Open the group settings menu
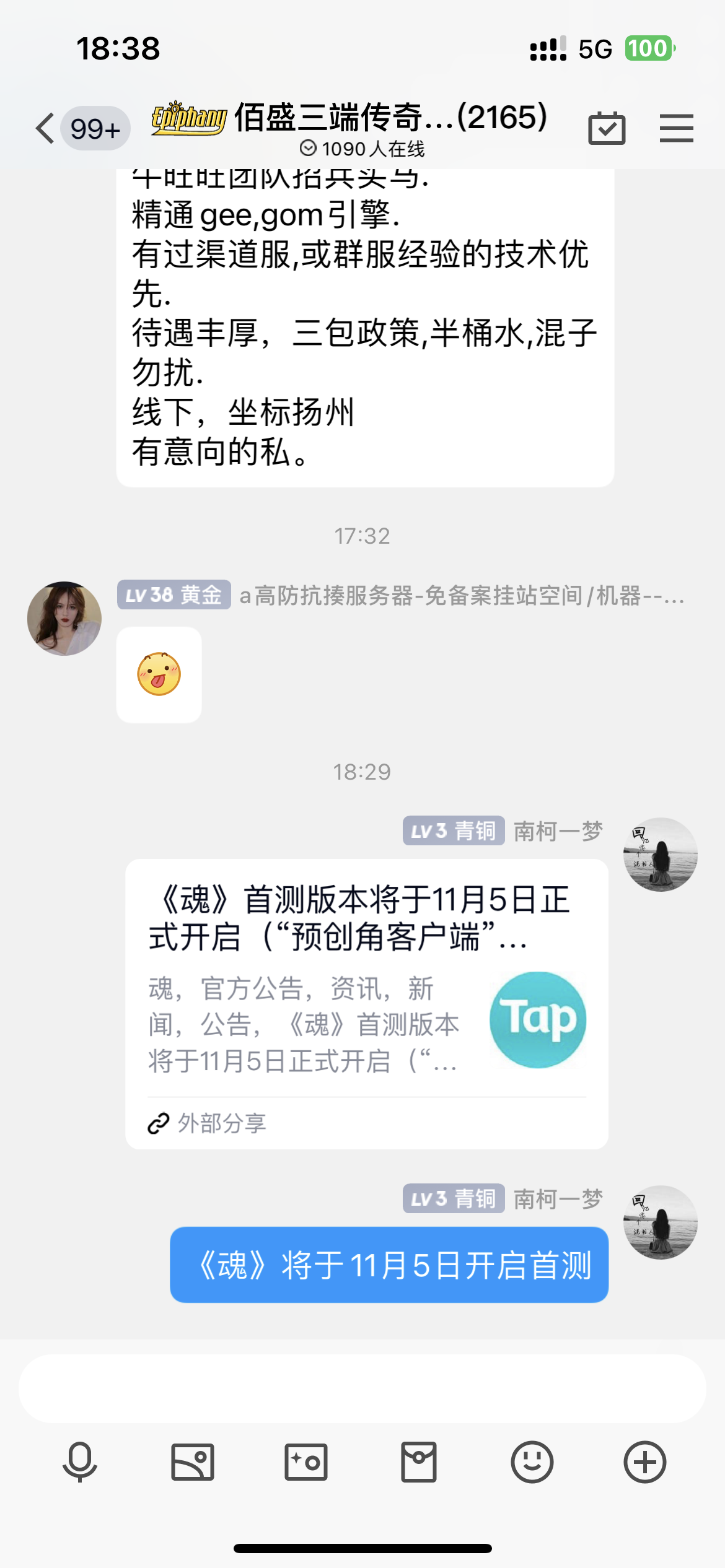The image size is (725, 1568). click(676, 129)
